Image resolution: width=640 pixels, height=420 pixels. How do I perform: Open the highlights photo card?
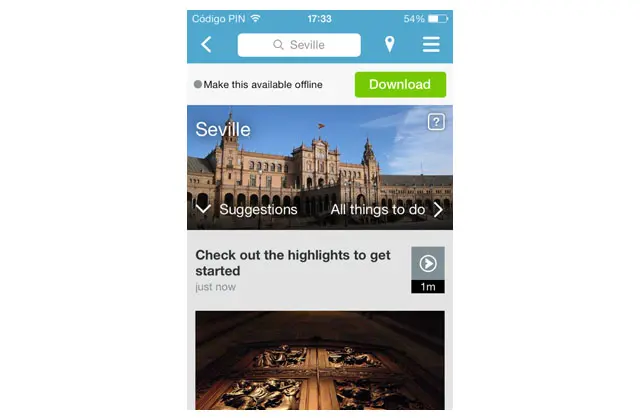tap(319, 358)
